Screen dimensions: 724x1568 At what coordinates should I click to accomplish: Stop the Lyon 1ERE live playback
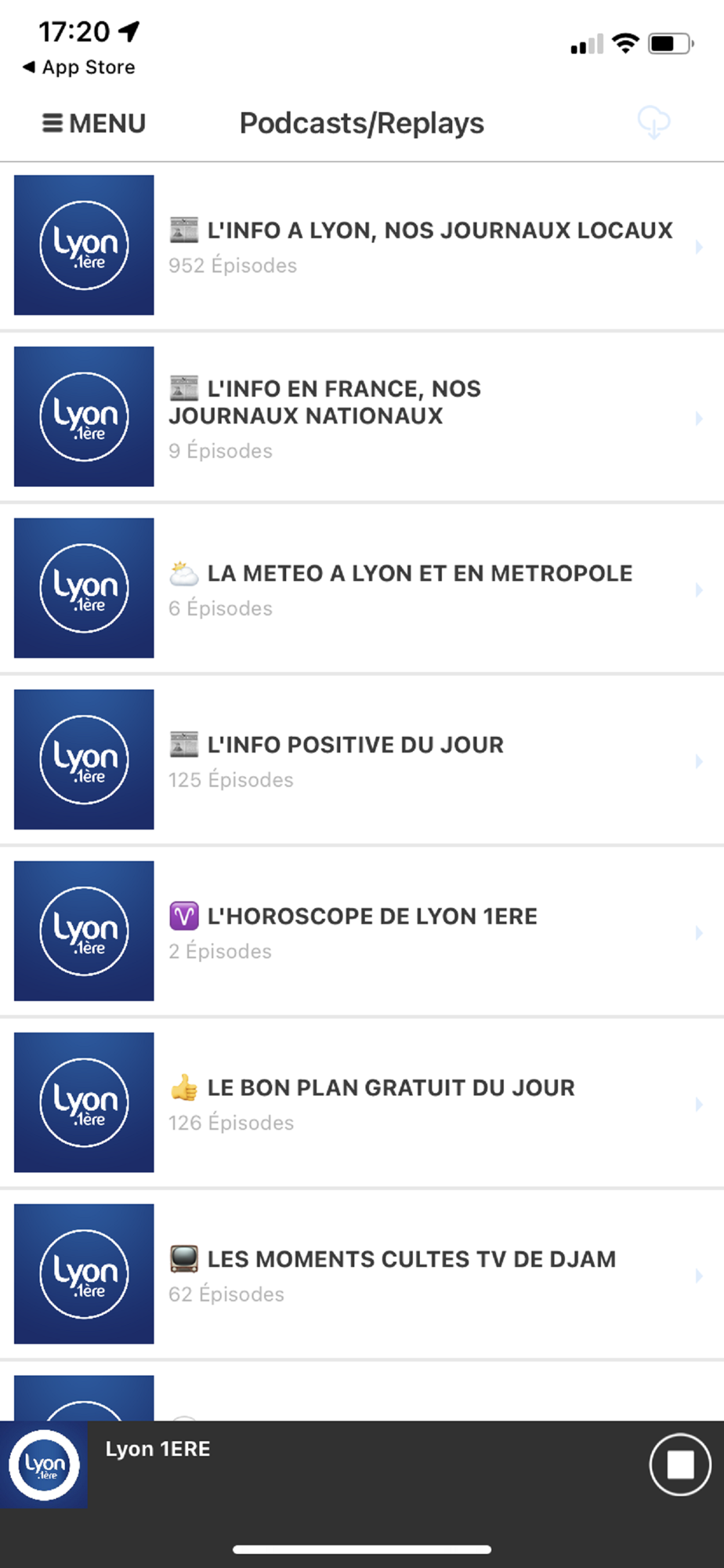coord(679,1465)
